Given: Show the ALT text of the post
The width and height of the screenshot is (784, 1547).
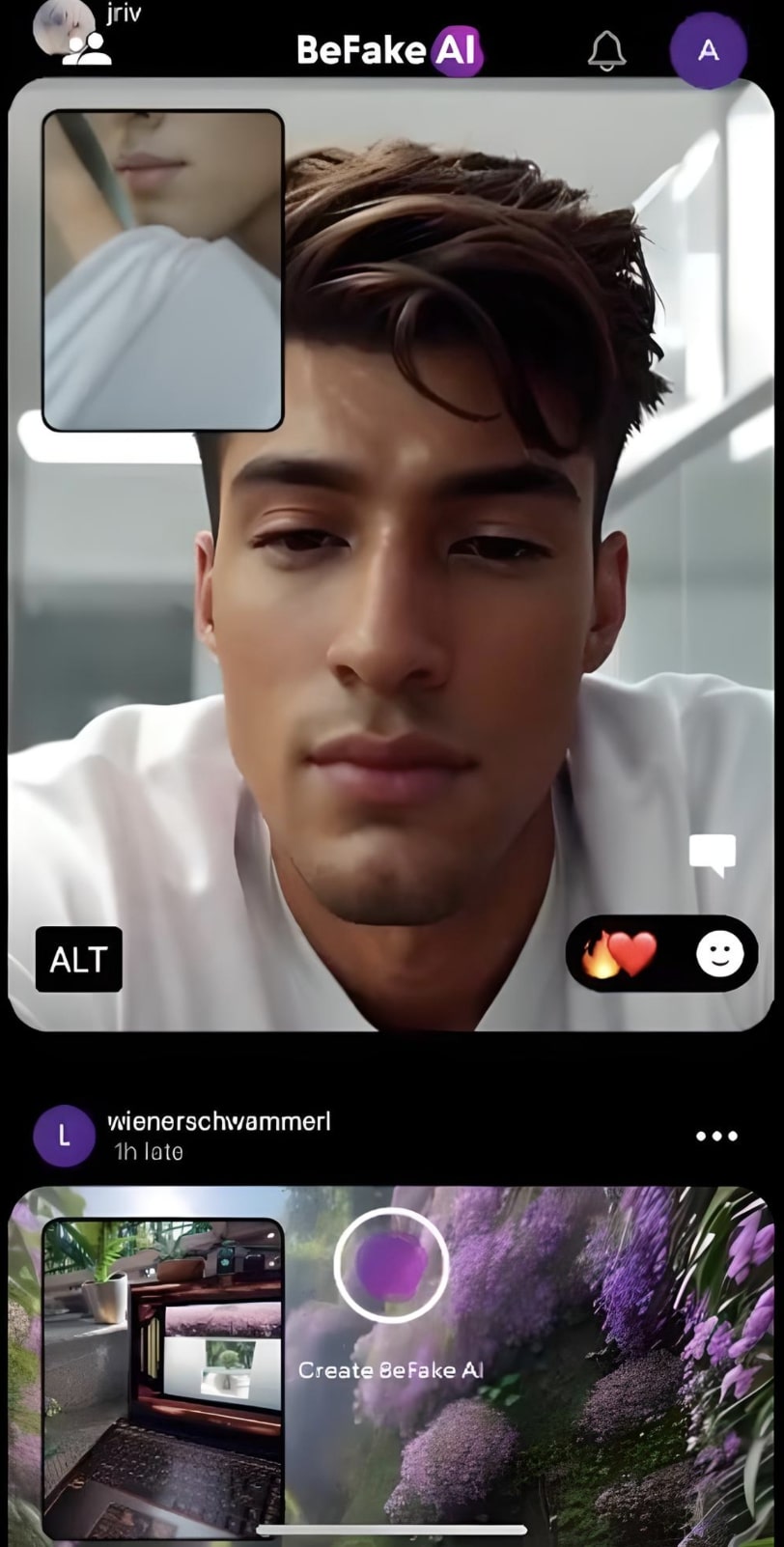Looking at the screenshot, I should coord(79,959).
